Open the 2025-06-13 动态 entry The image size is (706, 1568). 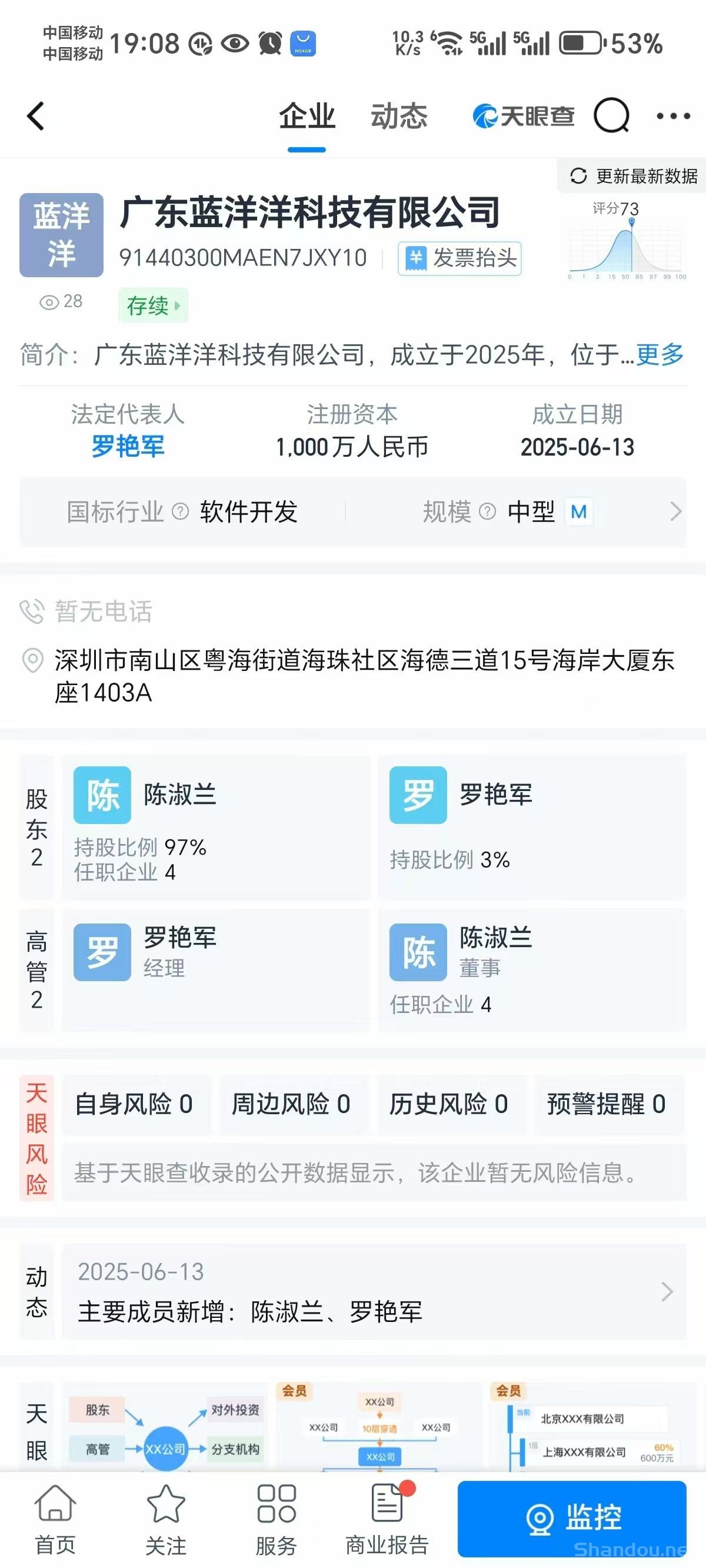[374, 1291]
